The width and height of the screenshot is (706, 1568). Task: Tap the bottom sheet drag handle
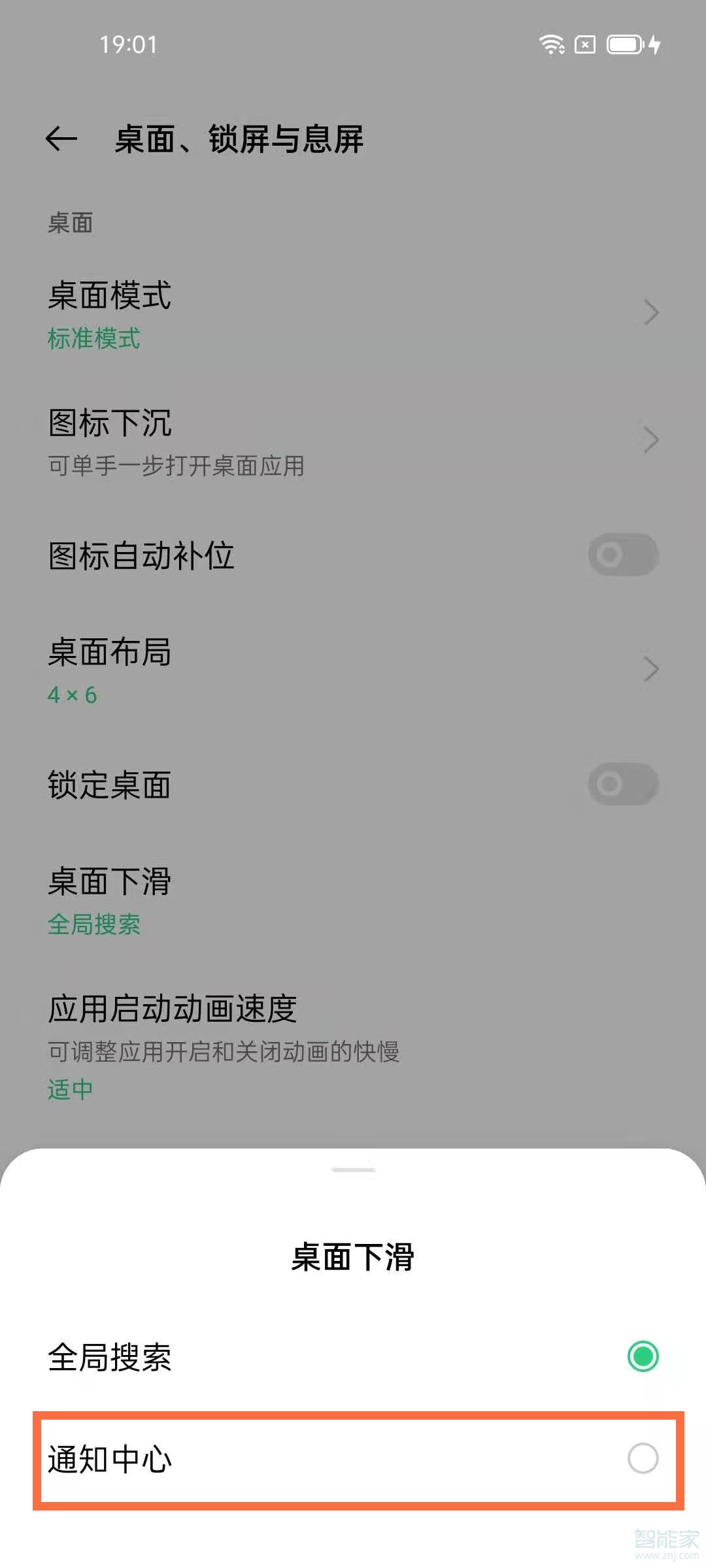click(x=353, y=1169)
